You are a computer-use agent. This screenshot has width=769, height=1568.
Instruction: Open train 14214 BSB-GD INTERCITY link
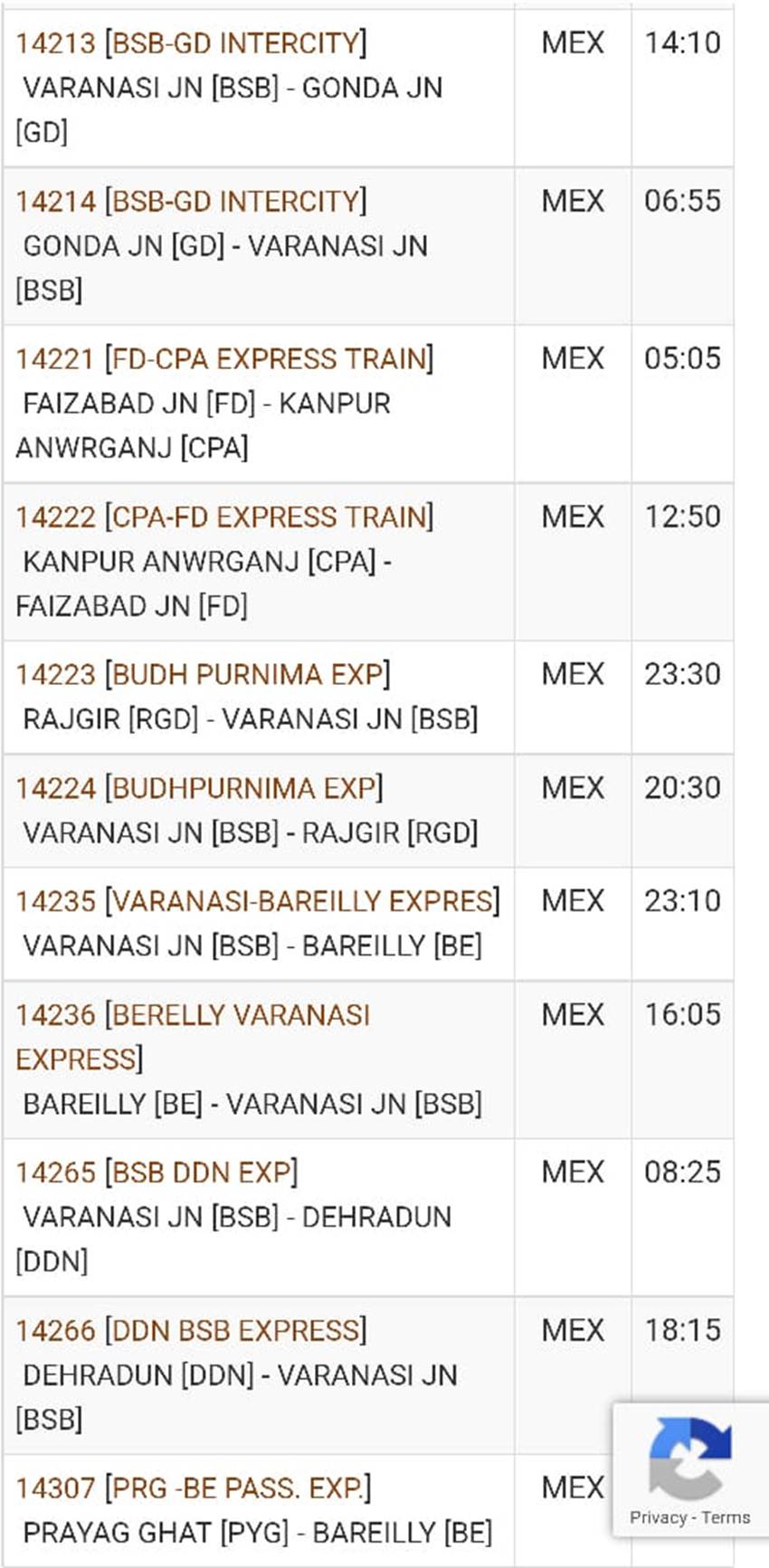click(x=191, y=201)
